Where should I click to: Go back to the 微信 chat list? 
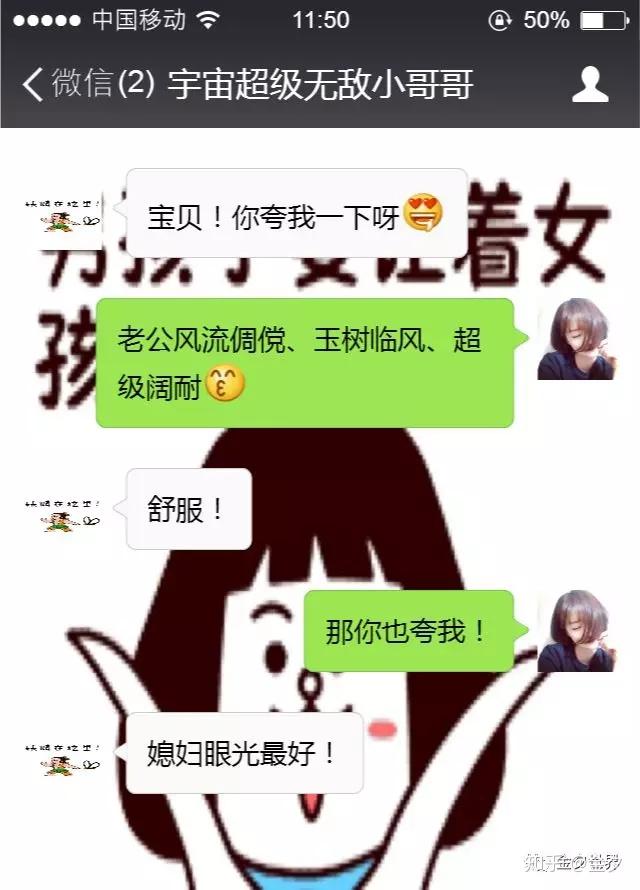pyautogui.click(x=70, y=84)
